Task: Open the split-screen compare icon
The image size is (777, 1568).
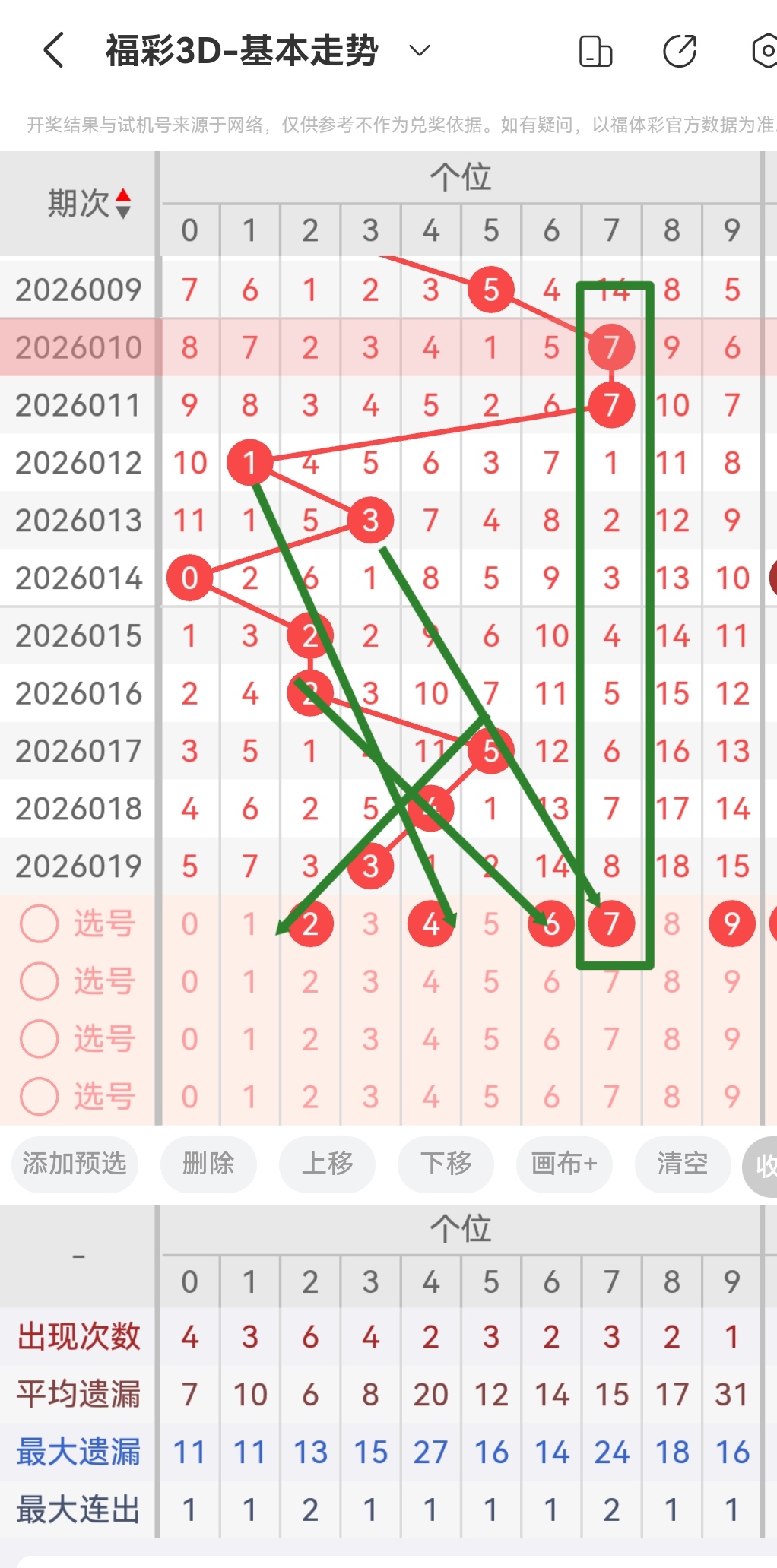Action: point(597,50)
